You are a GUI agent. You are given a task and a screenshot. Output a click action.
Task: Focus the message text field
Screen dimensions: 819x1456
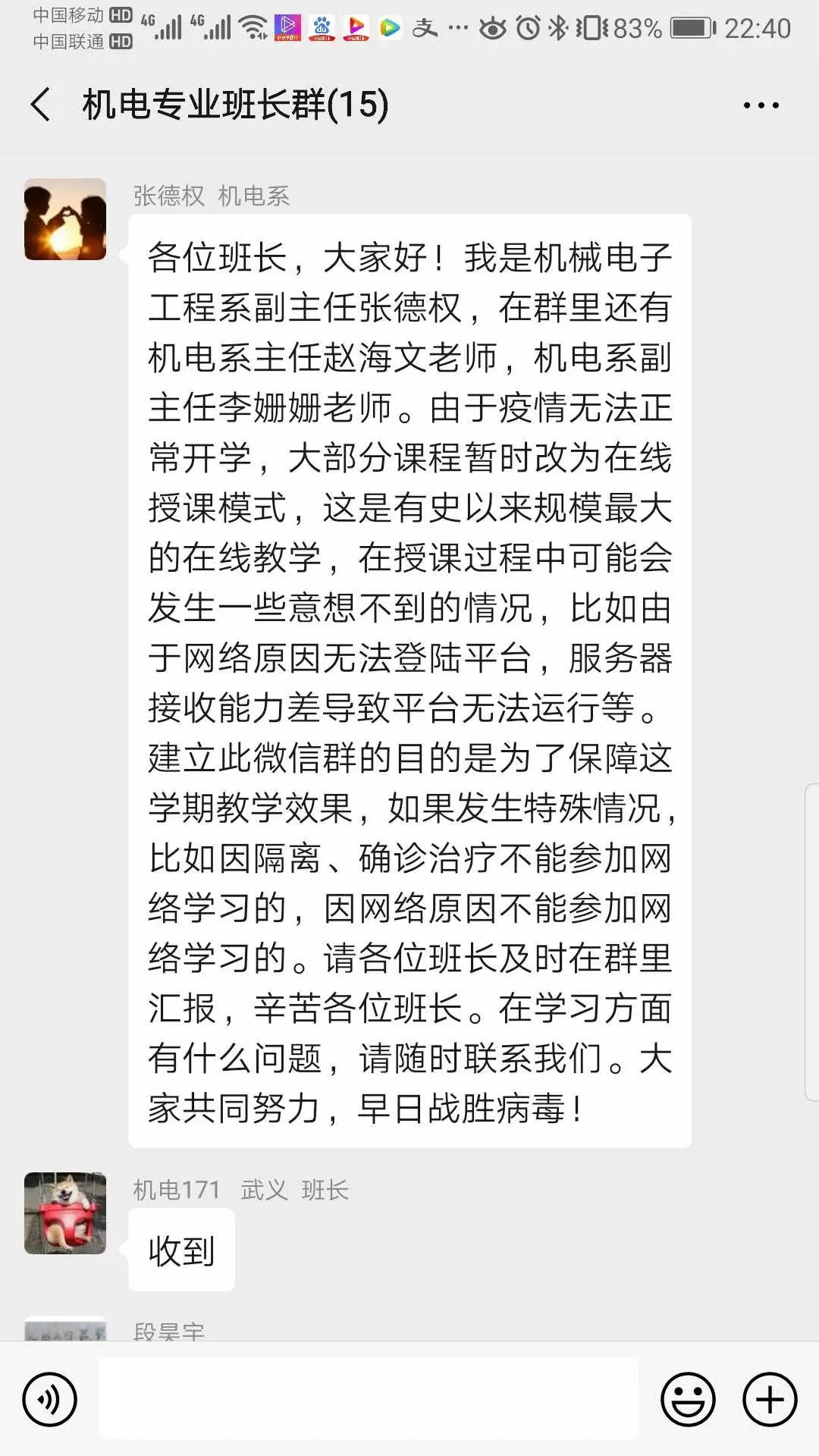369,1399
